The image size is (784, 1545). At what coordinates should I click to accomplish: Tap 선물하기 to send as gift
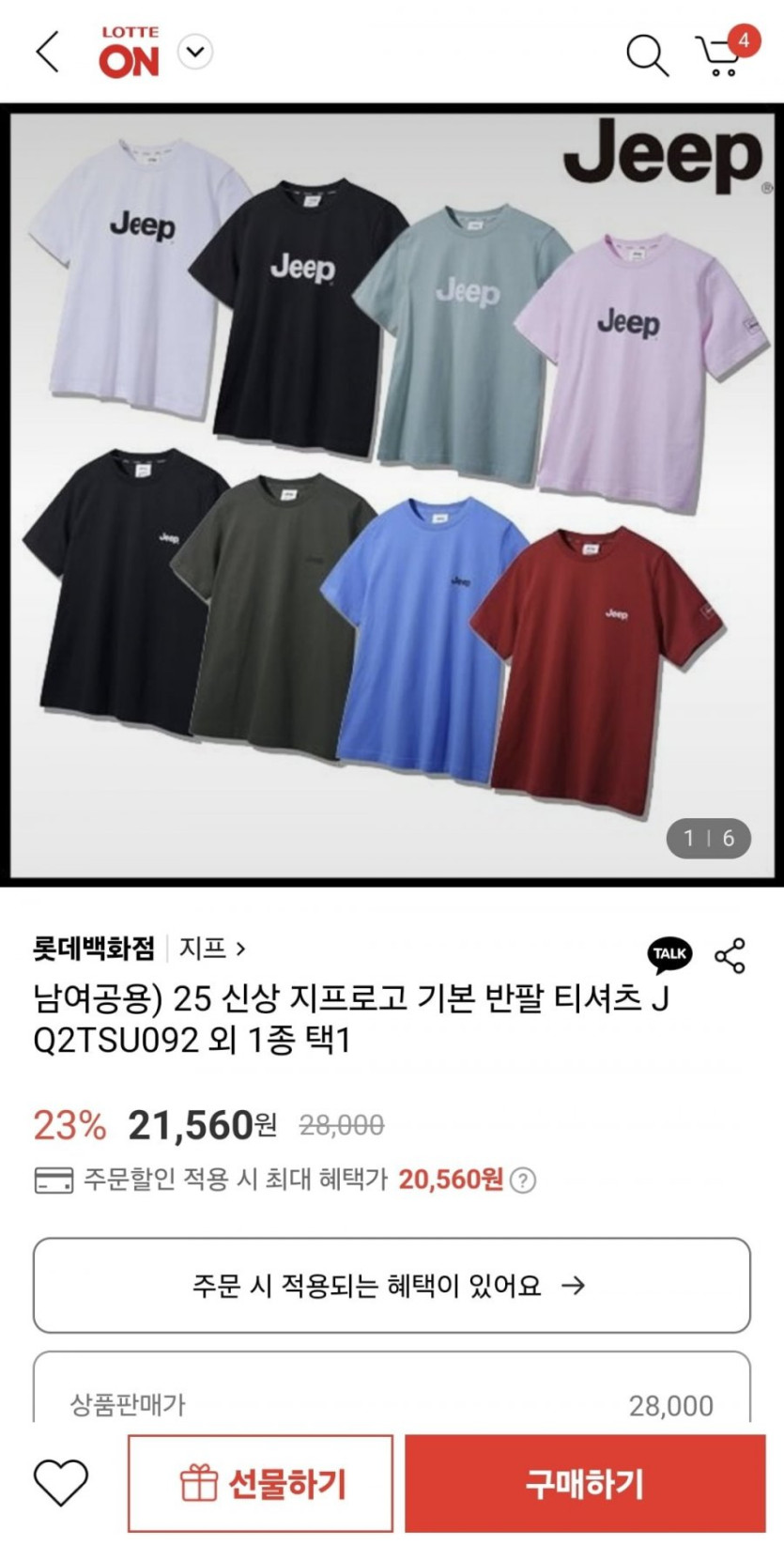pyautogui.click(x=261, y=1484)
